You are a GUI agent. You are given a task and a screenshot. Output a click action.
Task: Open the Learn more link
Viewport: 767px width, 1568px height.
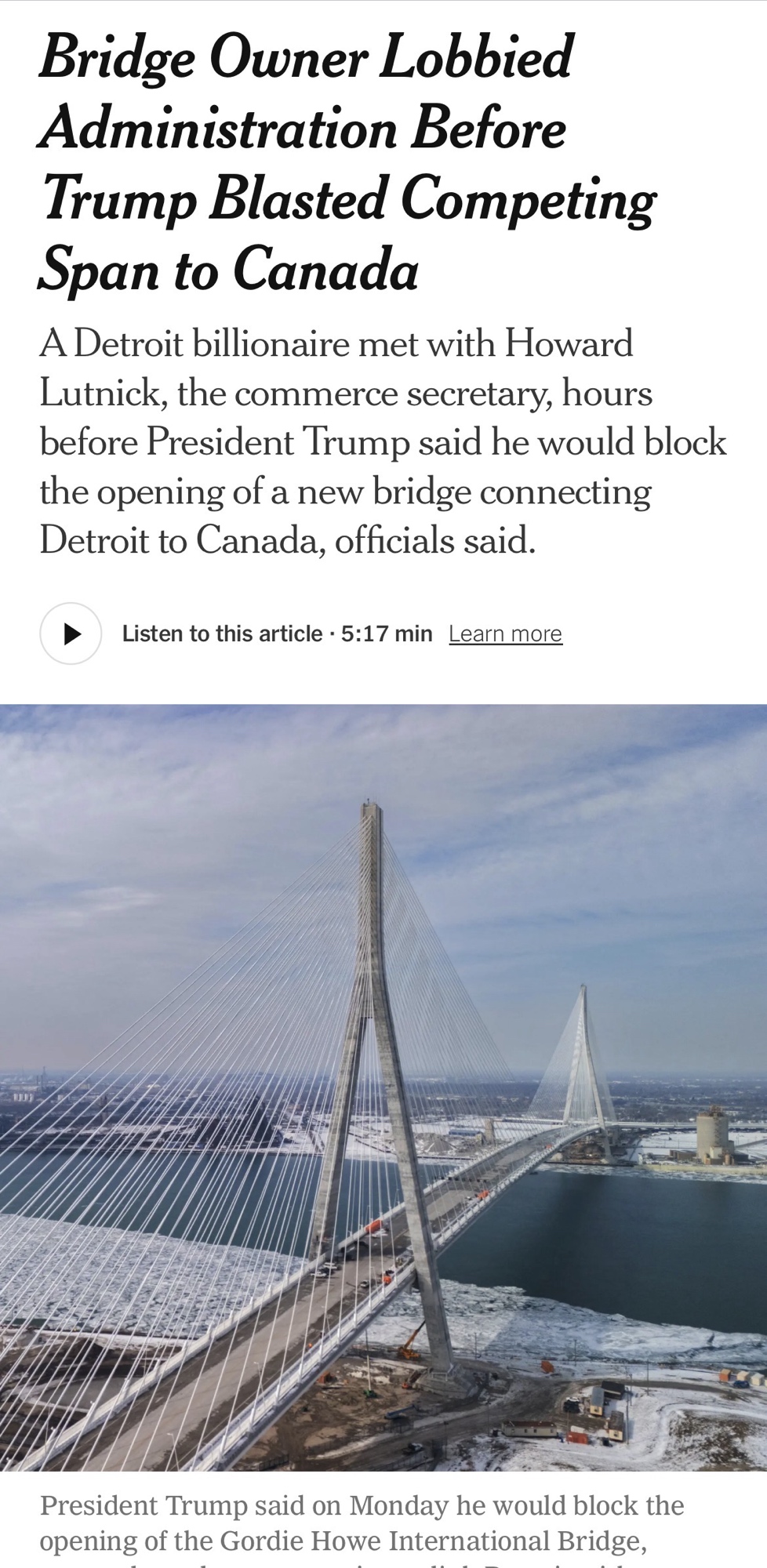click(505, 633)
